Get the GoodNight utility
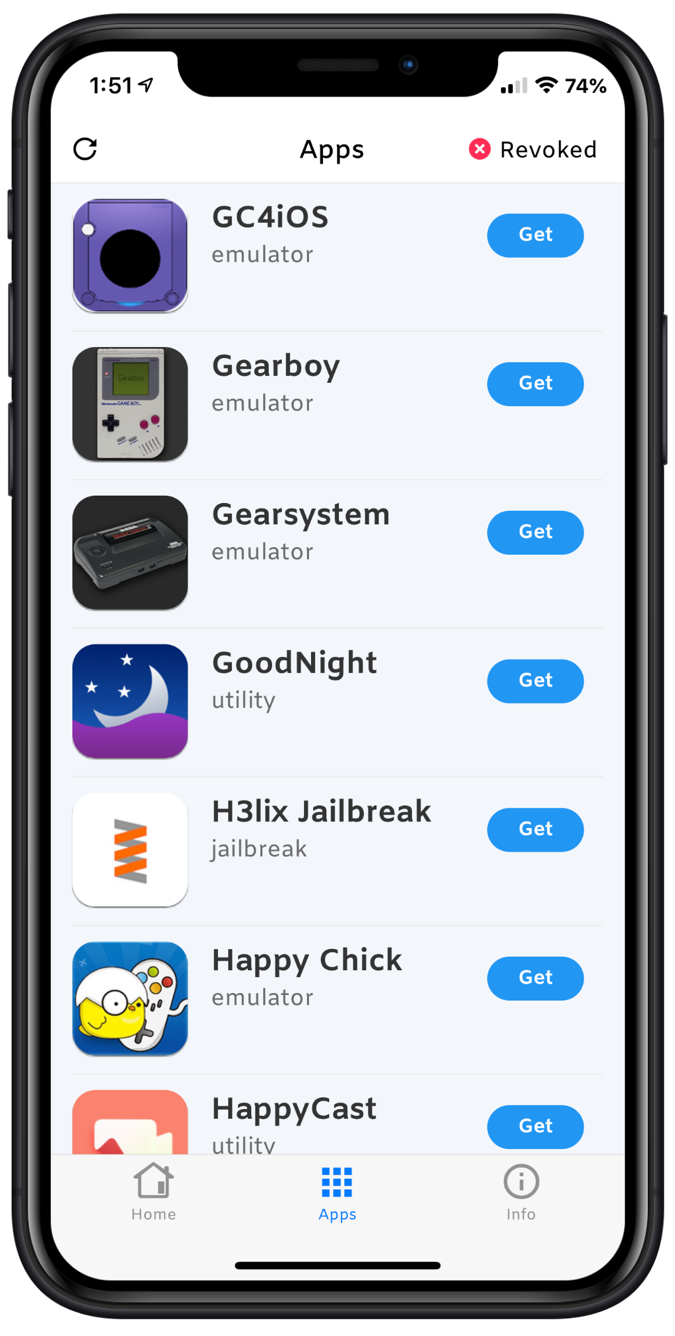The height and width of the screenshot is (1336, 675). click(x=535, y=681)
